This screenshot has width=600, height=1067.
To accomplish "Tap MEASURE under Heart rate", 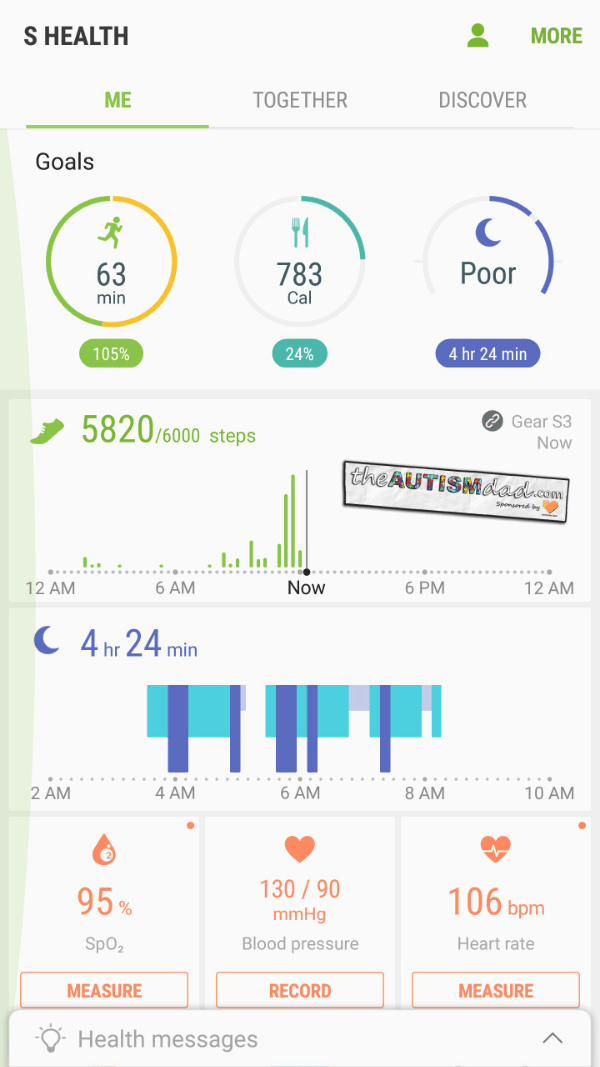I will 496,991.
